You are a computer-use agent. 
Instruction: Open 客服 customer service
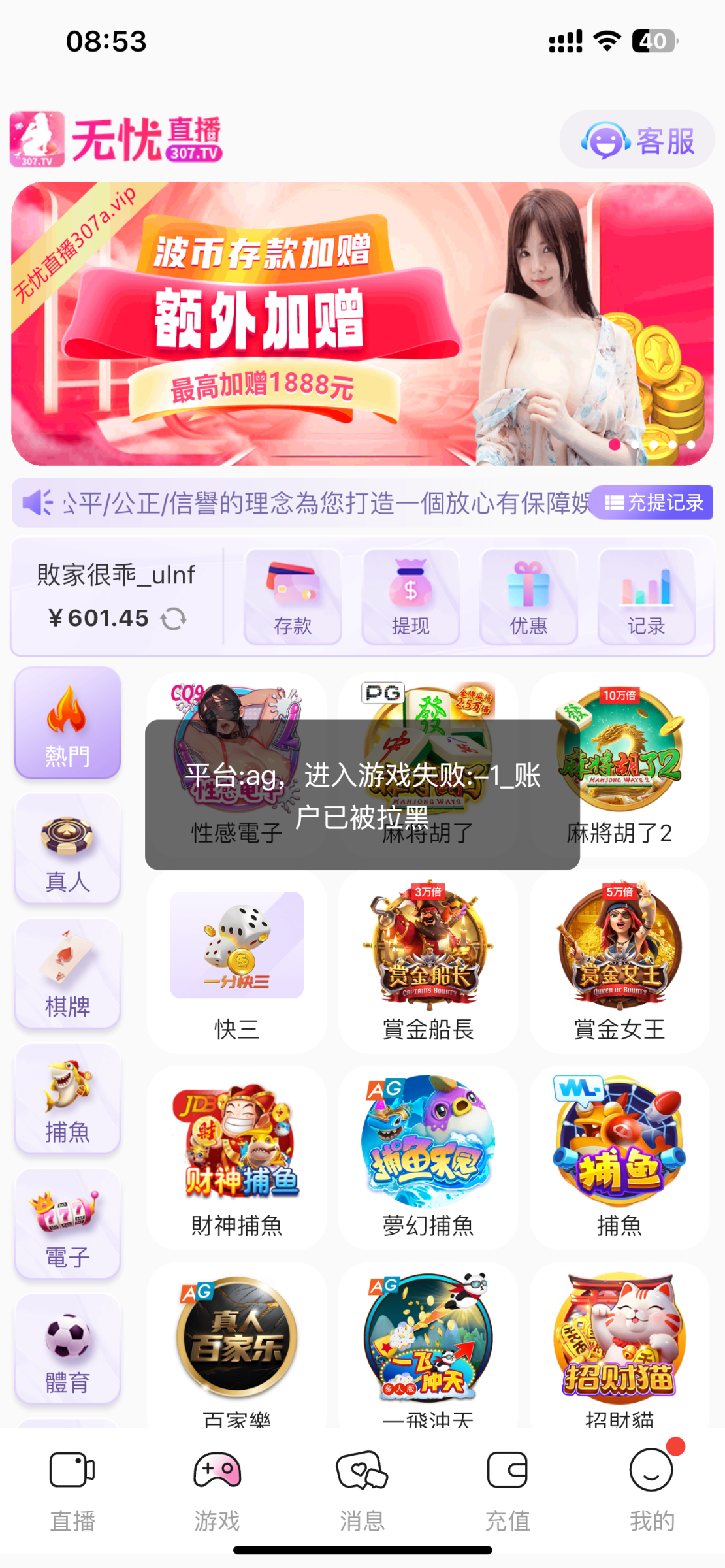(x=637, y=140)
